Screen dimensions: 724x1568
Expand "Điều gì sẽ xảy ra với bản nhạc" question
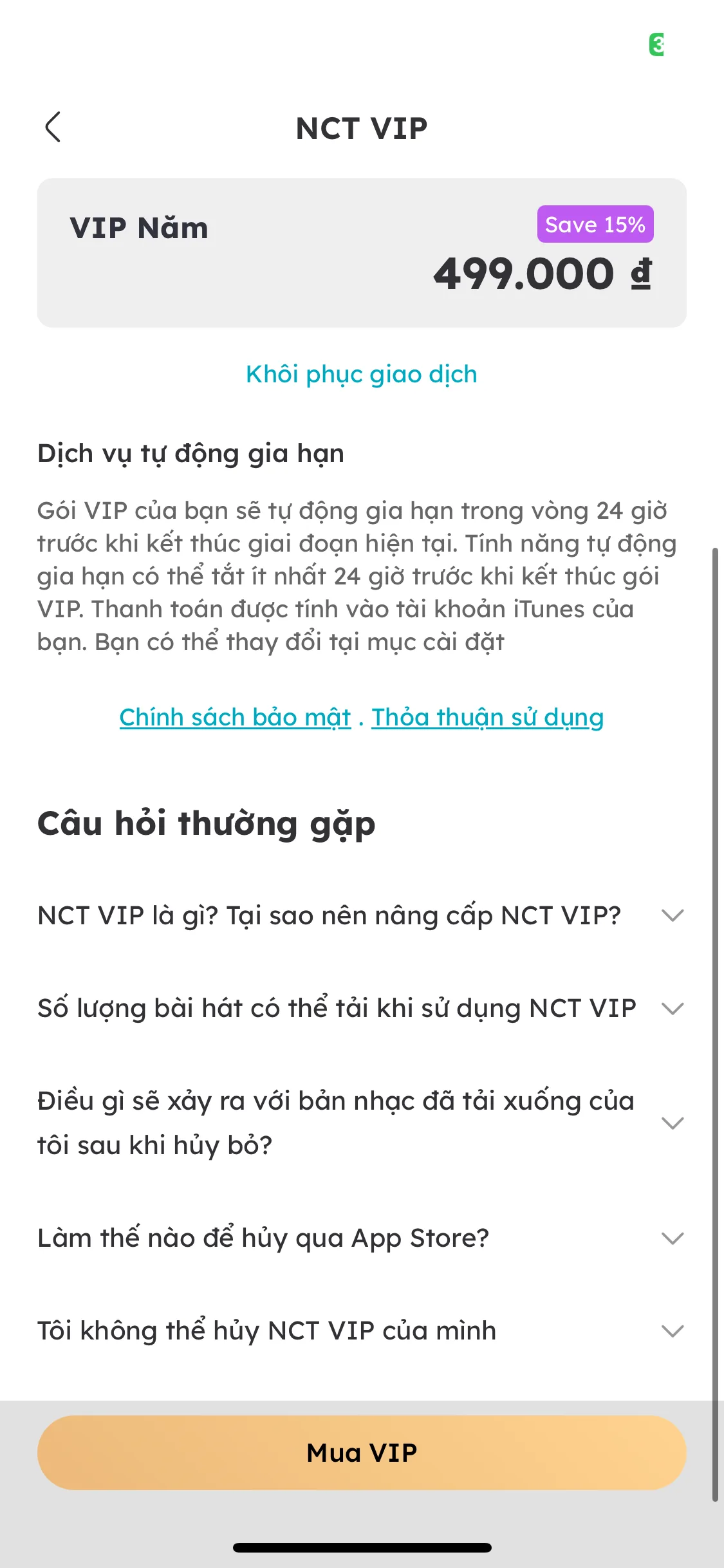362,1123
